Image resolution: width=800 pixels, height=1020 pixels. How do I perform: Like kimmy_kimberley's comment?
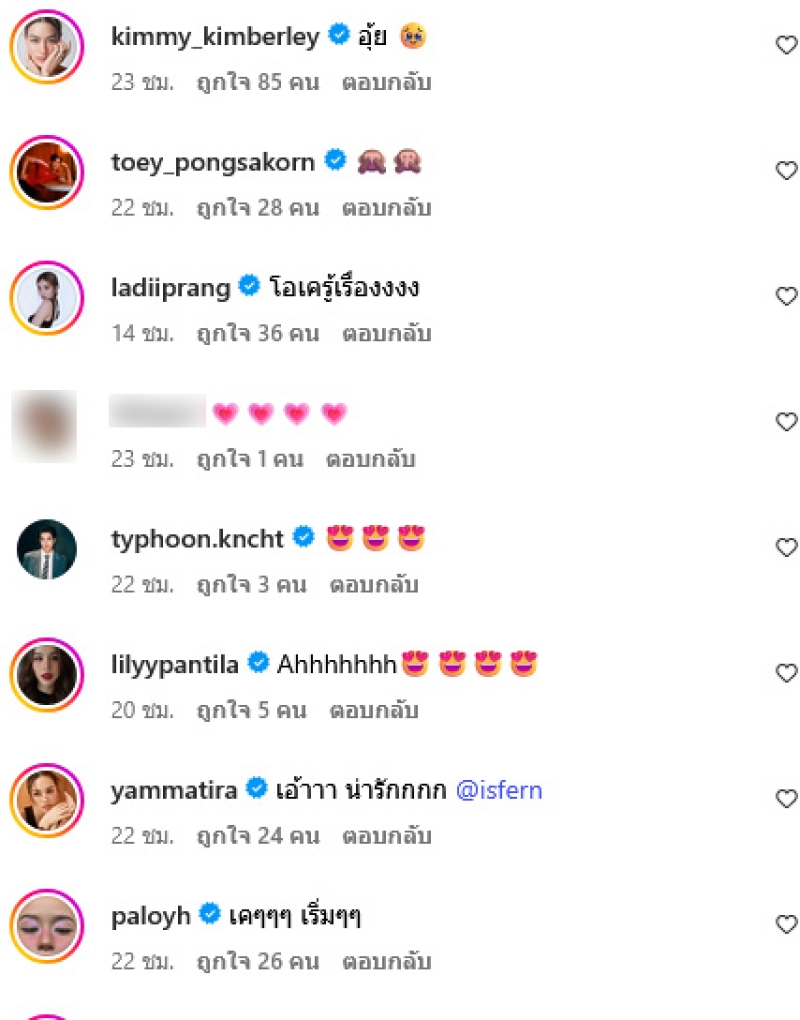(787, 44)
